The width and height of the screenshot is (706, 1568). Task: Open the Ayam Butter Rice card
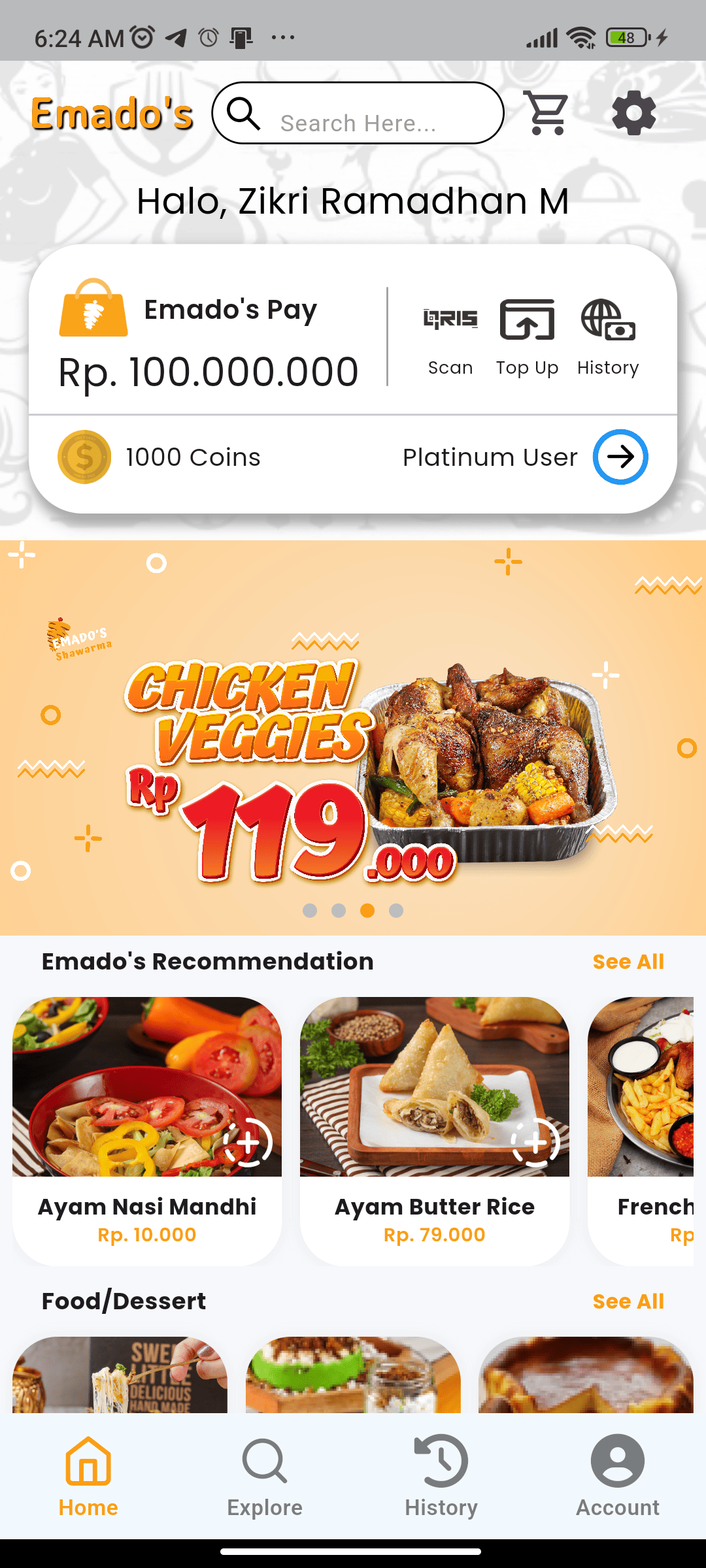coord(435,1131)
